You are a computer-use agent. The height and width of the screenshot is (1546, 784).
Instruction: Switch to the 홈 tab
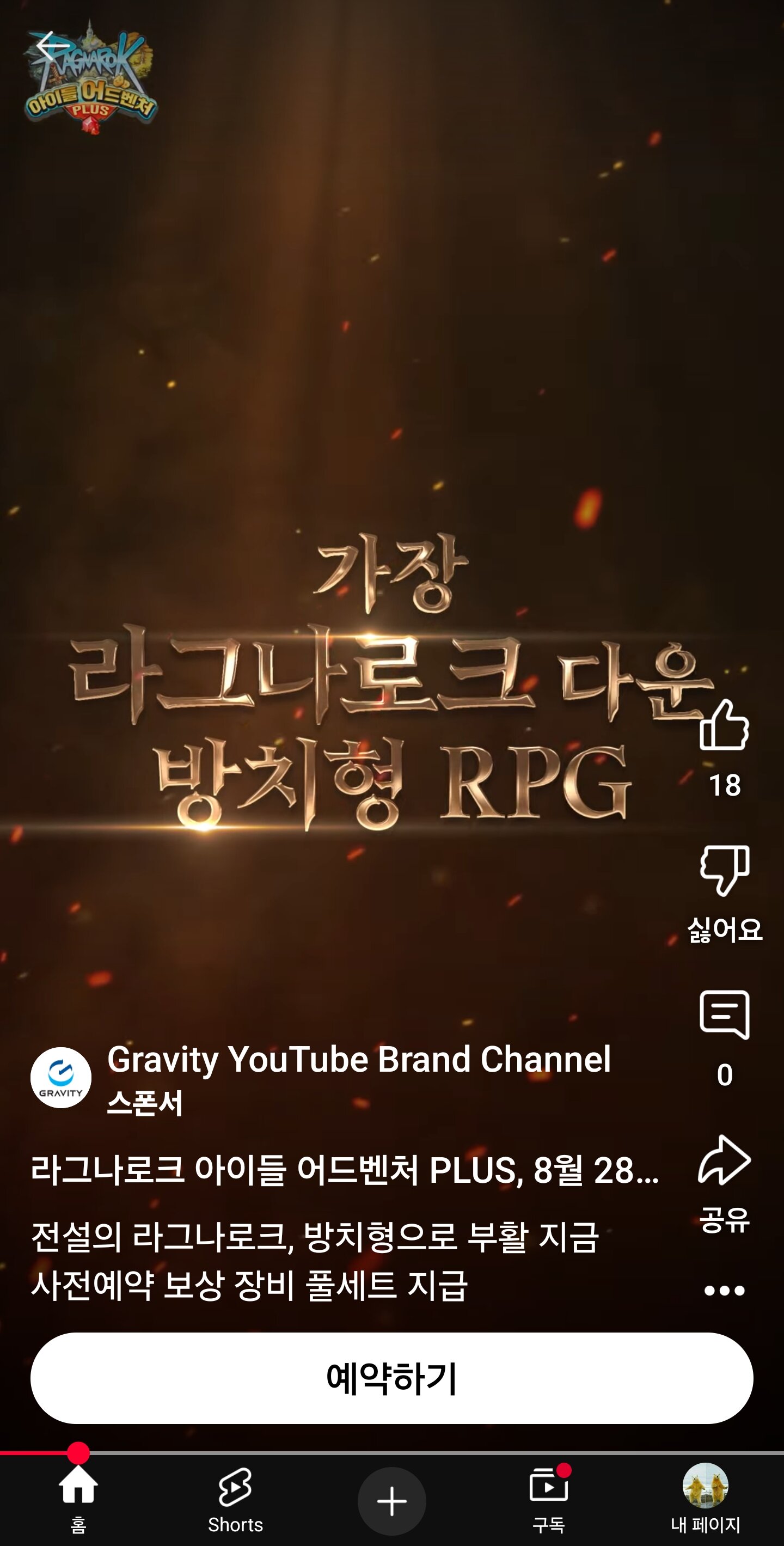tap(78, 1498)
